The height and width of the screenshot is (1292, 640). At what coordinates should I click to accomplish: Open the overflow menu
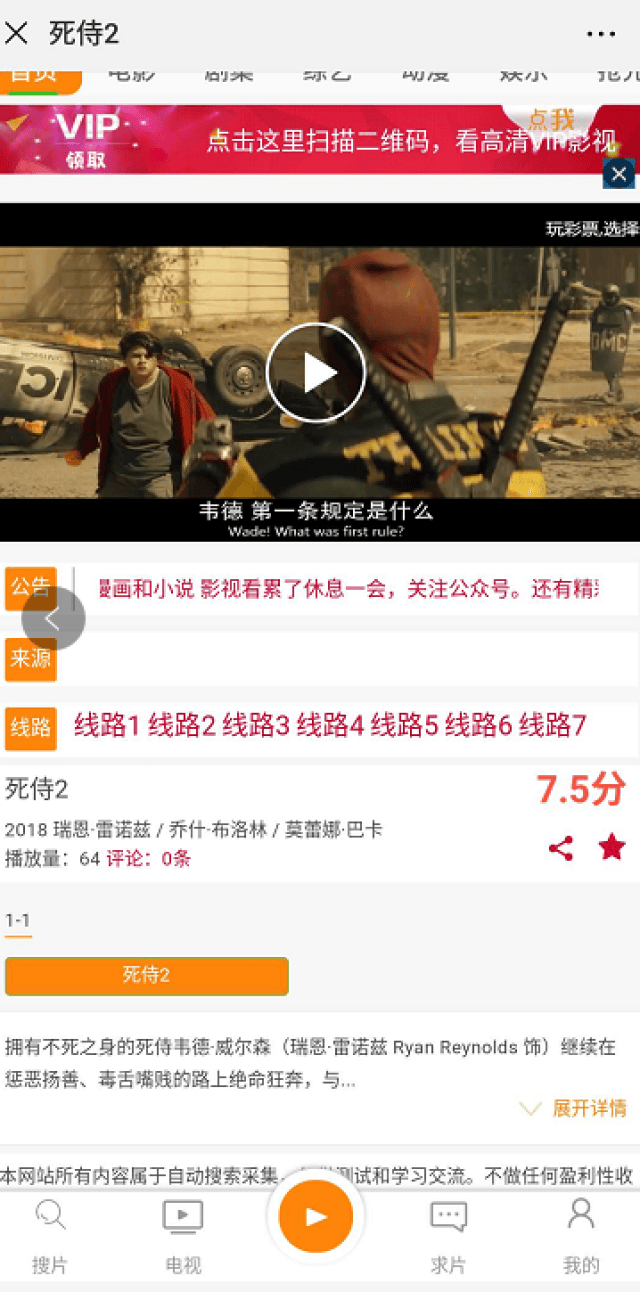tap(601, 34)
